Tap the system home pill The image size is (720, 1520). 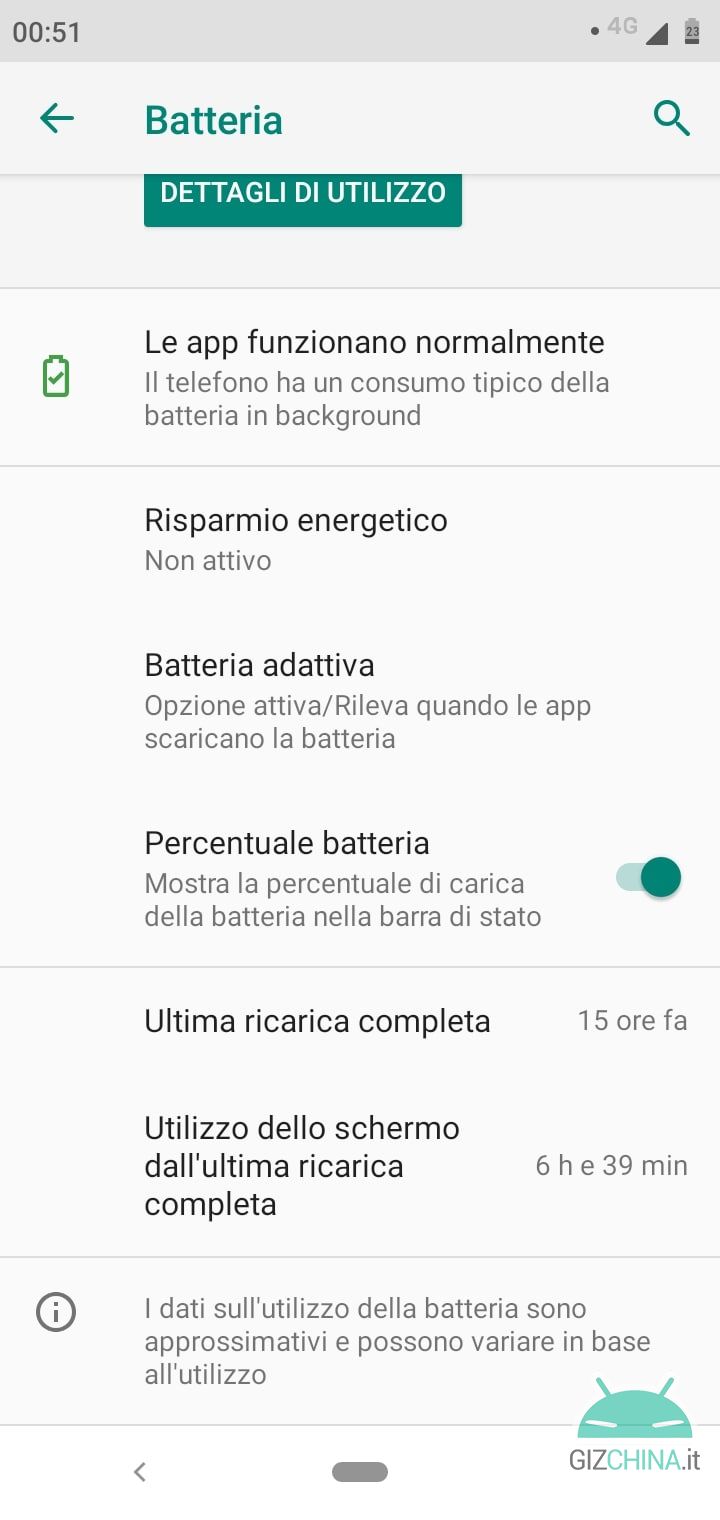coord(360,1471)
